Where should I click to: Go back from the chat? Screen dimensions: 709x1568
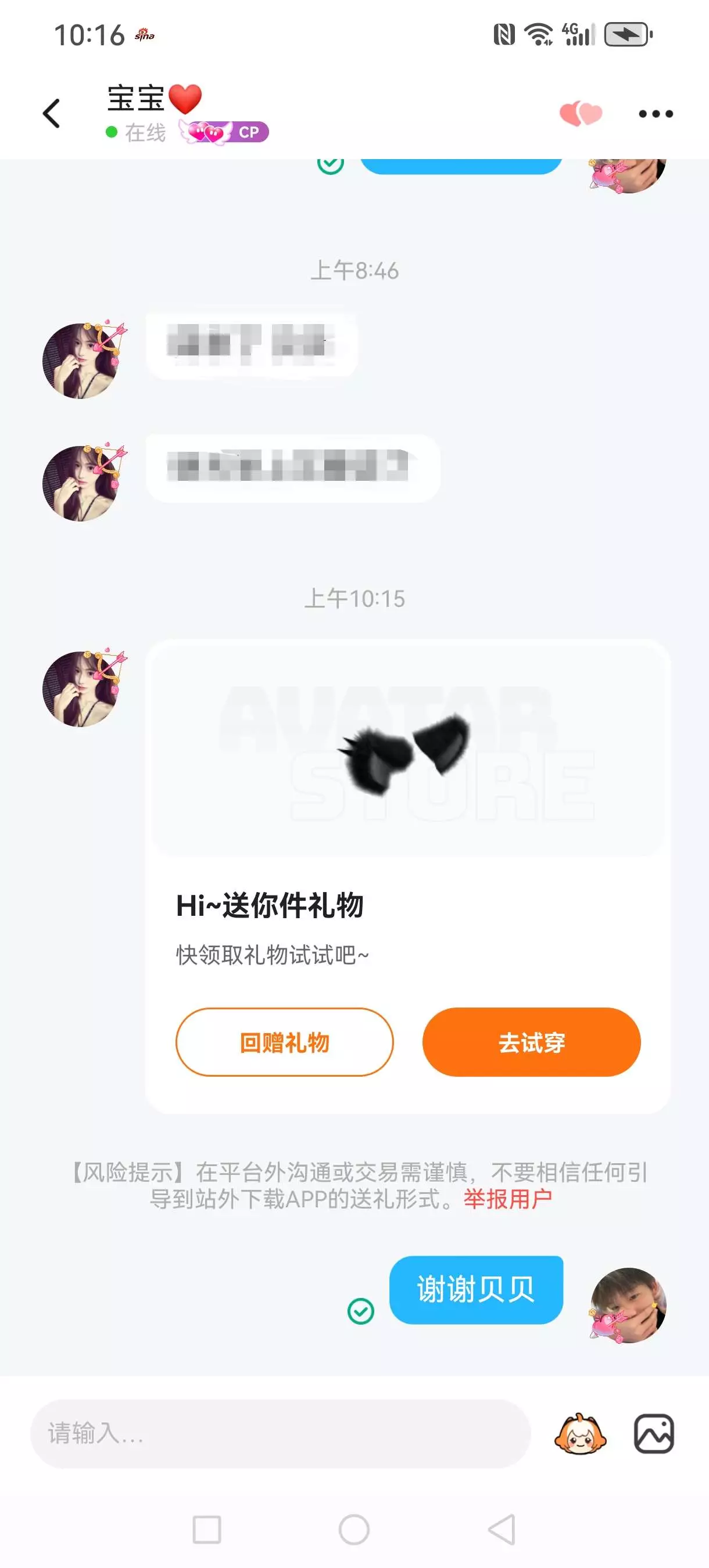pyautogui.click(x=52, y=114)
